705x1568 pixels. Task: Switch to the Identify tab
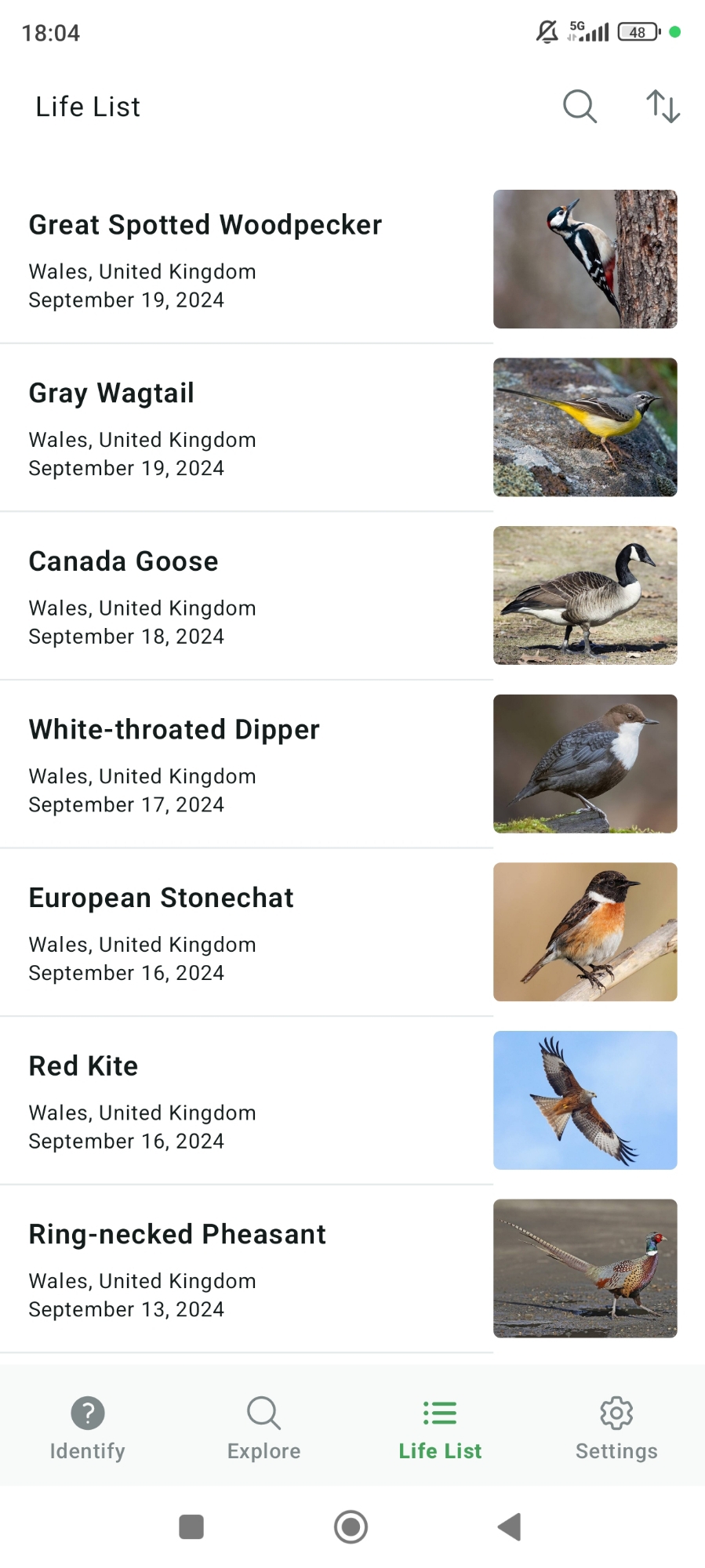[88, 1427]
